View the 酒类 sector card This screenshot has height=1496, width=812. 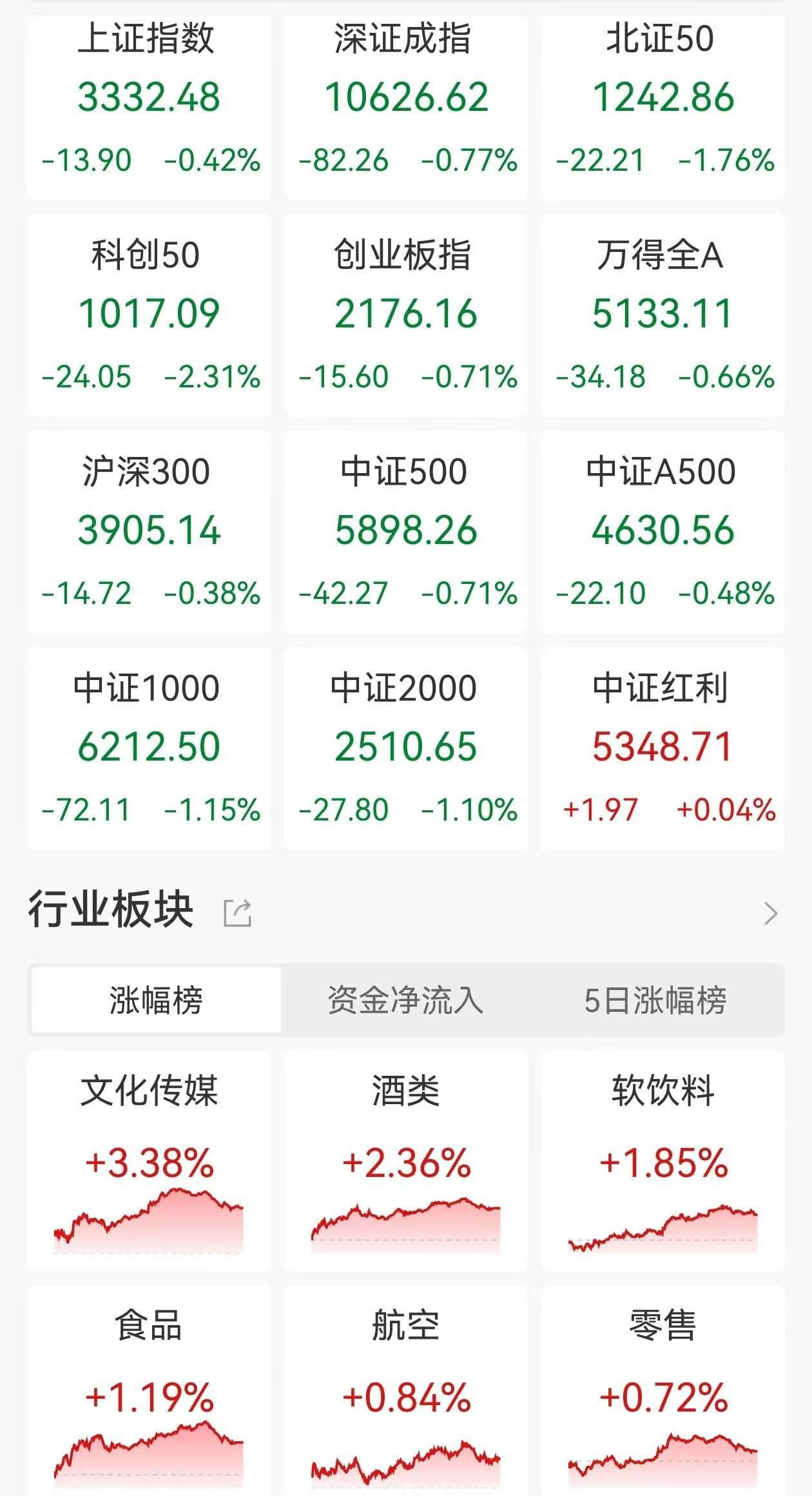[x=406, y=1160]
